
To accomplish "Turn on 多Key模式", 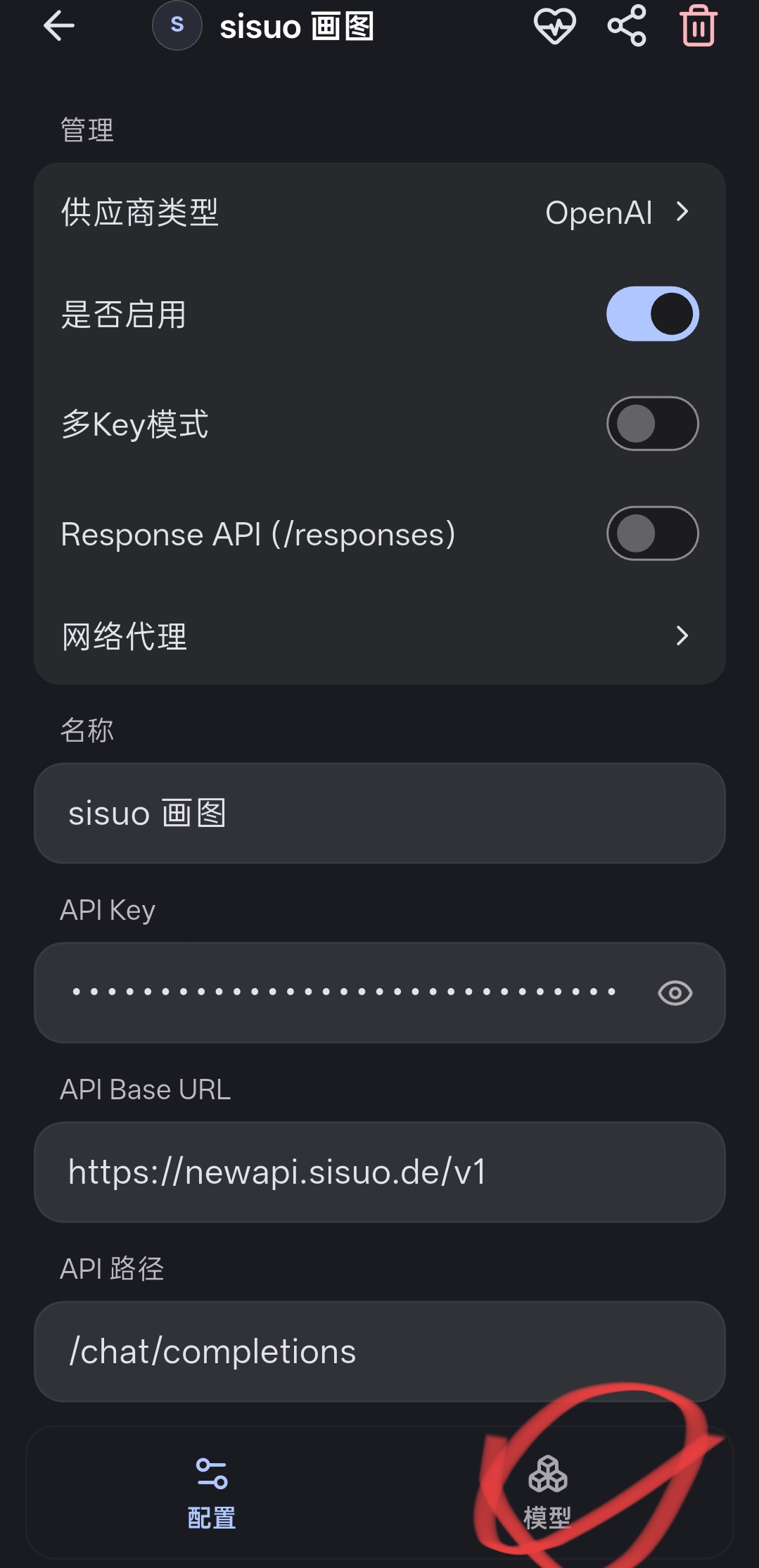I will [652, 424].
